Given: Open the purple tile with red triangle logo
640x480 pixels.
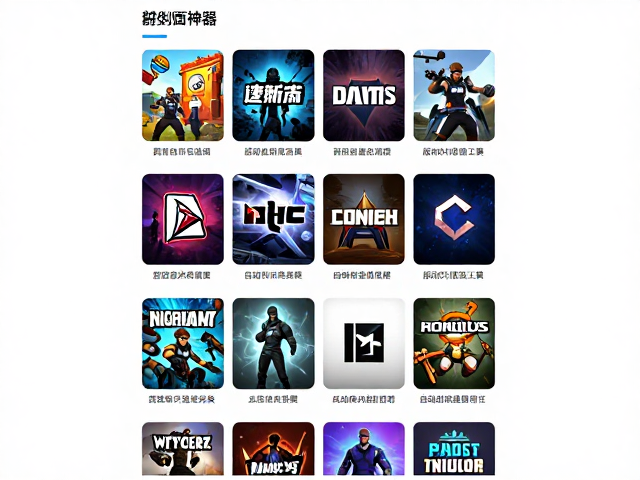Looking at the screenshot, I should [x=183, y=220].
